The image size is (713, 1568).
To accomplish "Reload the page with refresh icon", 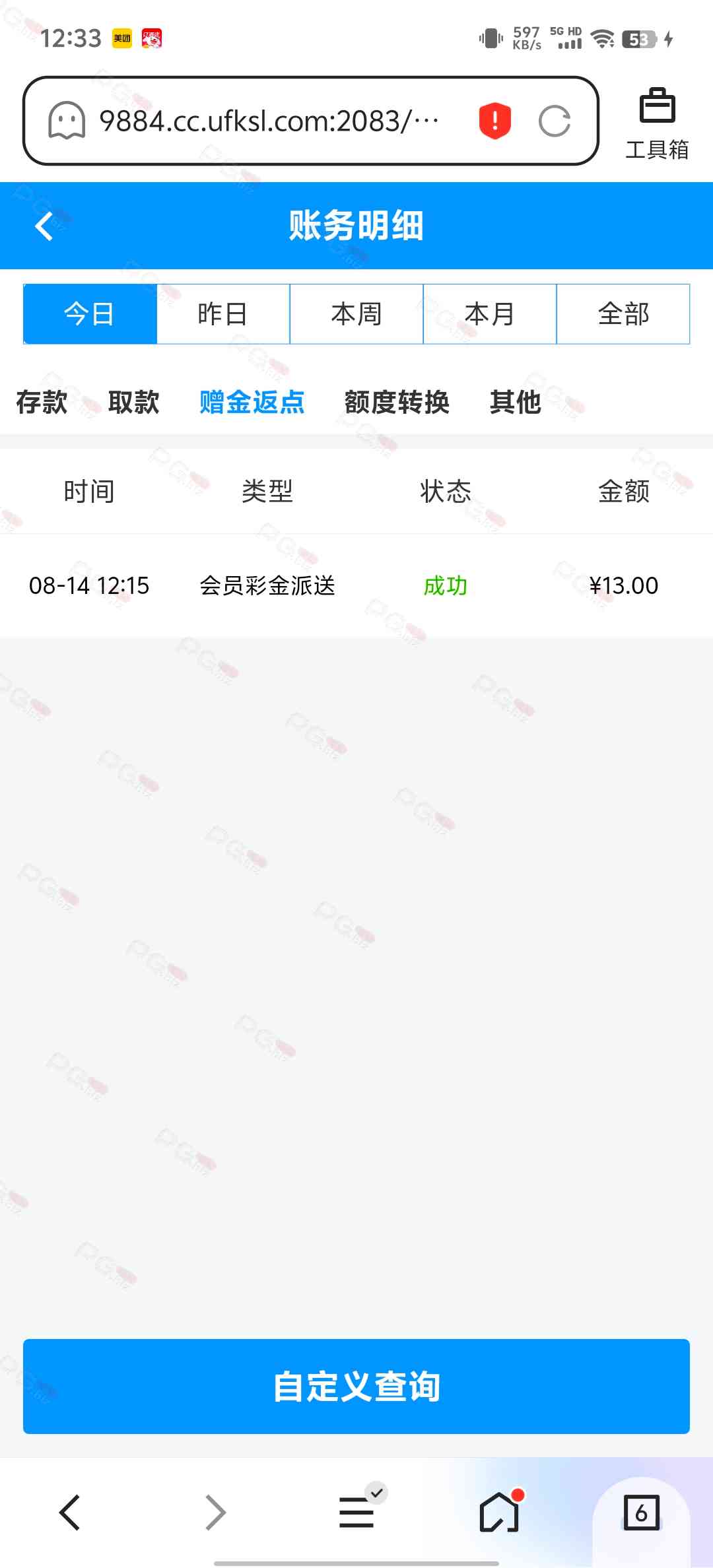I will point(554,121).
